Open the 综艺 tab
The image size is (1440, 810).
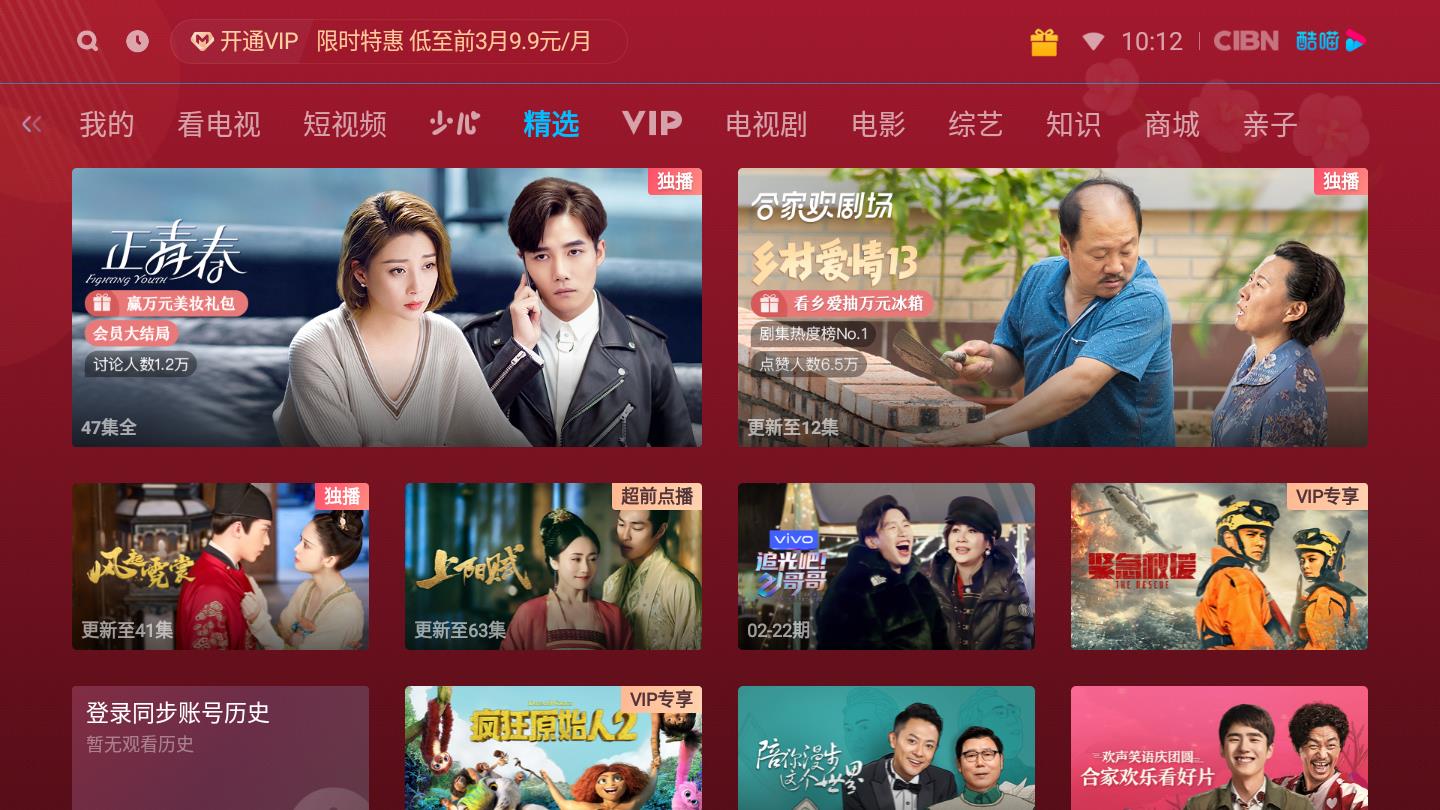[975, 124]
